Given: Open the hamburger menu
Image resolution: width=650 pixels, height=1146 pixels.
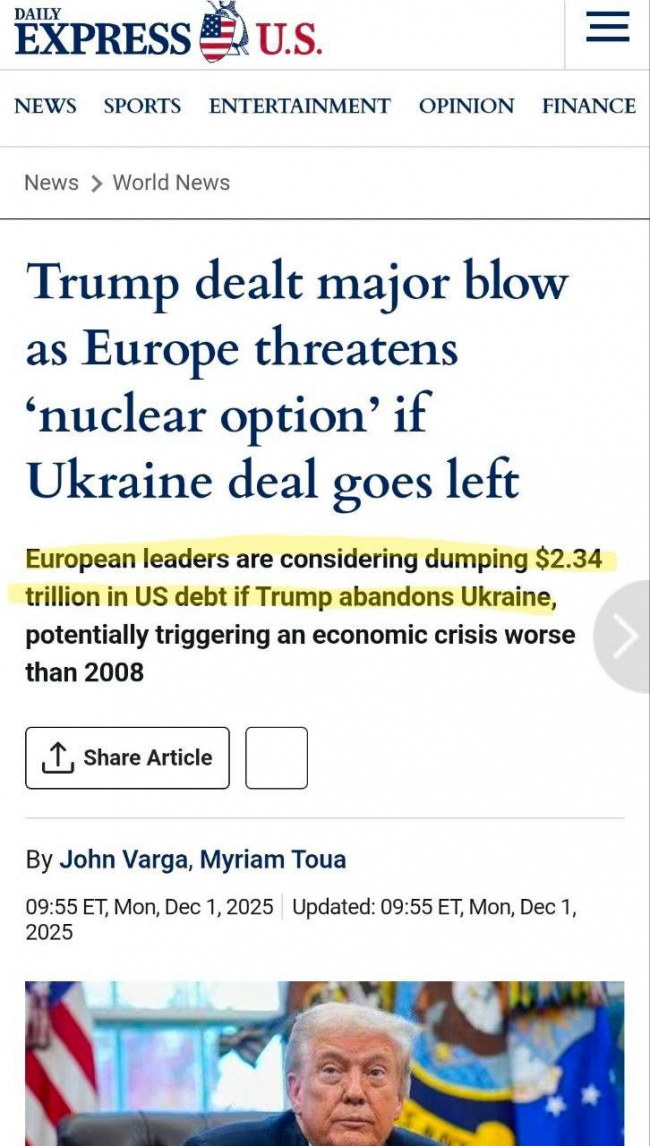Looking at the screenshot, I should point(607,28).
